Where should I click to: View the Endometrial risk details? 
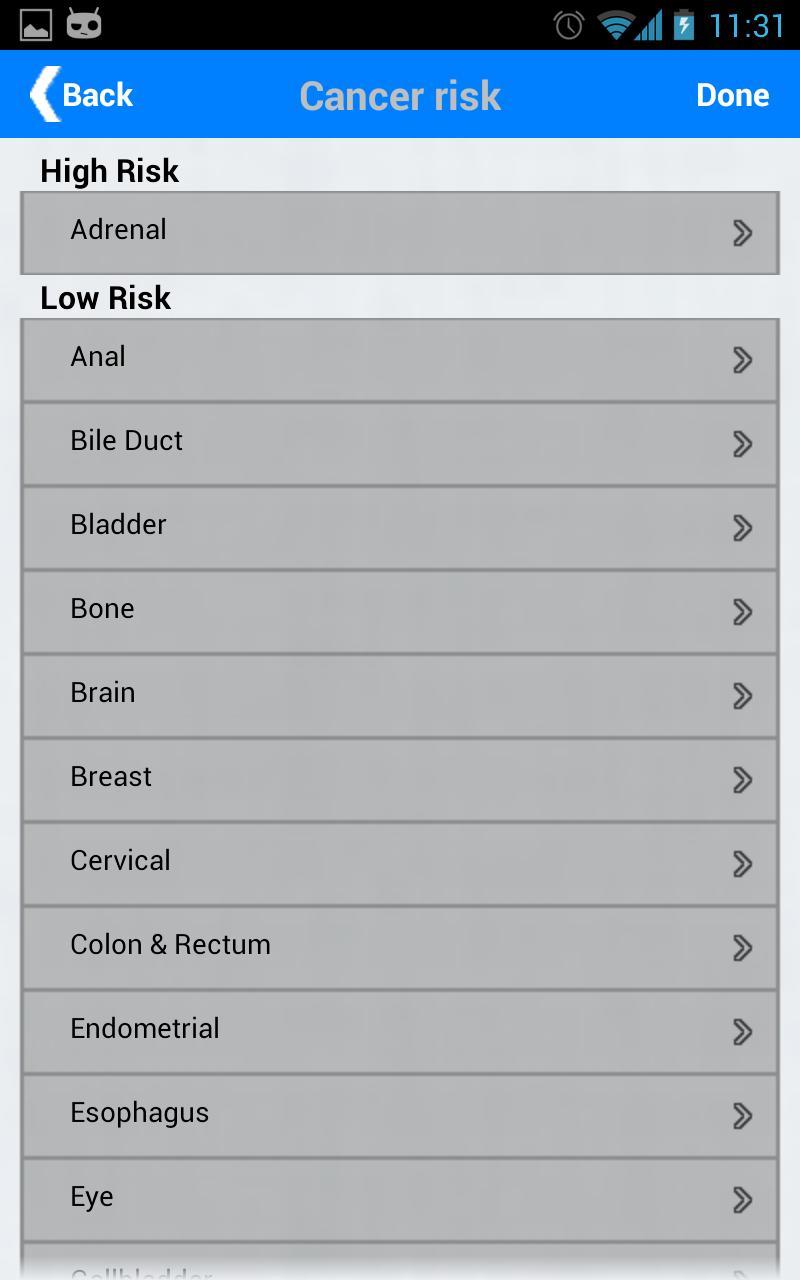[x=400, y=1032]
